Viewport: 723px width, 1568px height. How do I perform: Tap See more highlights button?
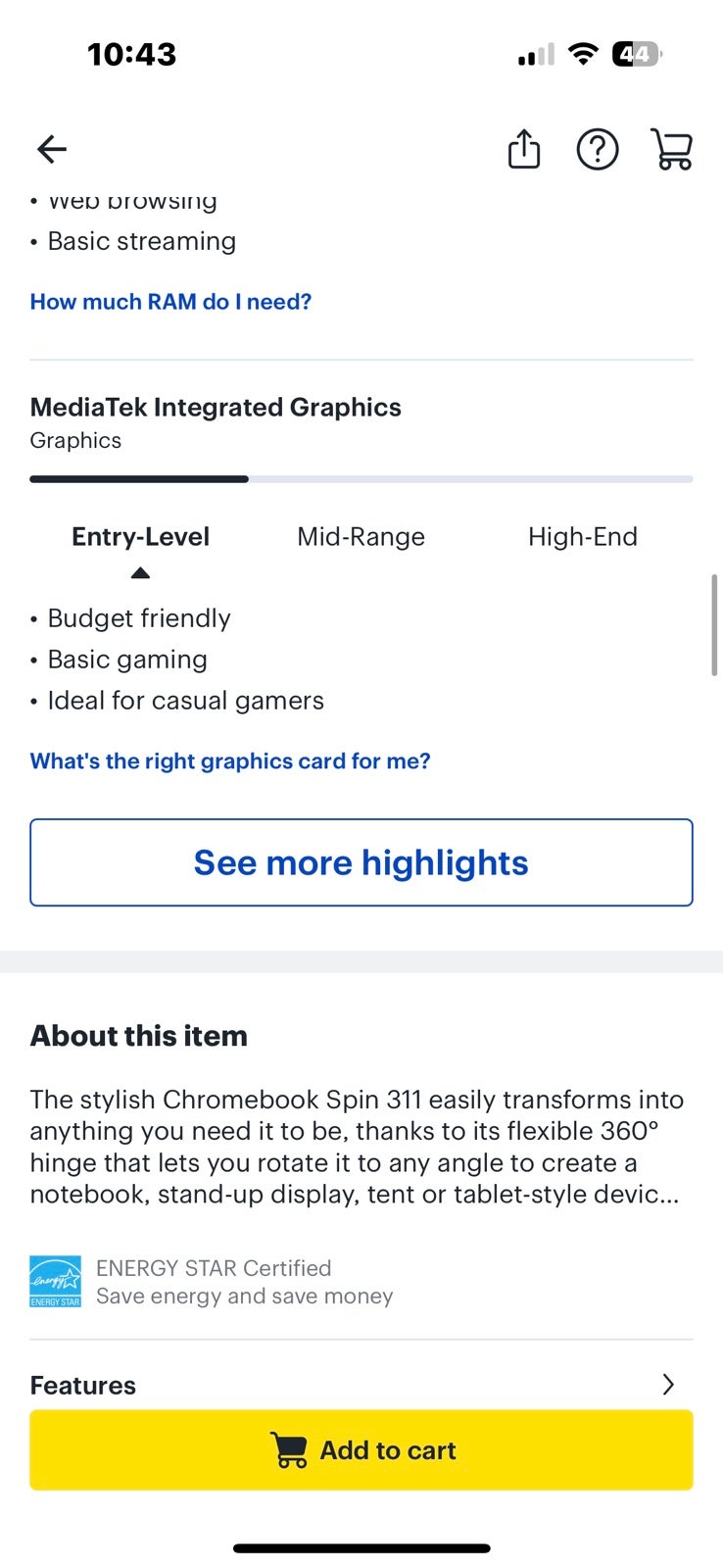[x=361, y=862]
